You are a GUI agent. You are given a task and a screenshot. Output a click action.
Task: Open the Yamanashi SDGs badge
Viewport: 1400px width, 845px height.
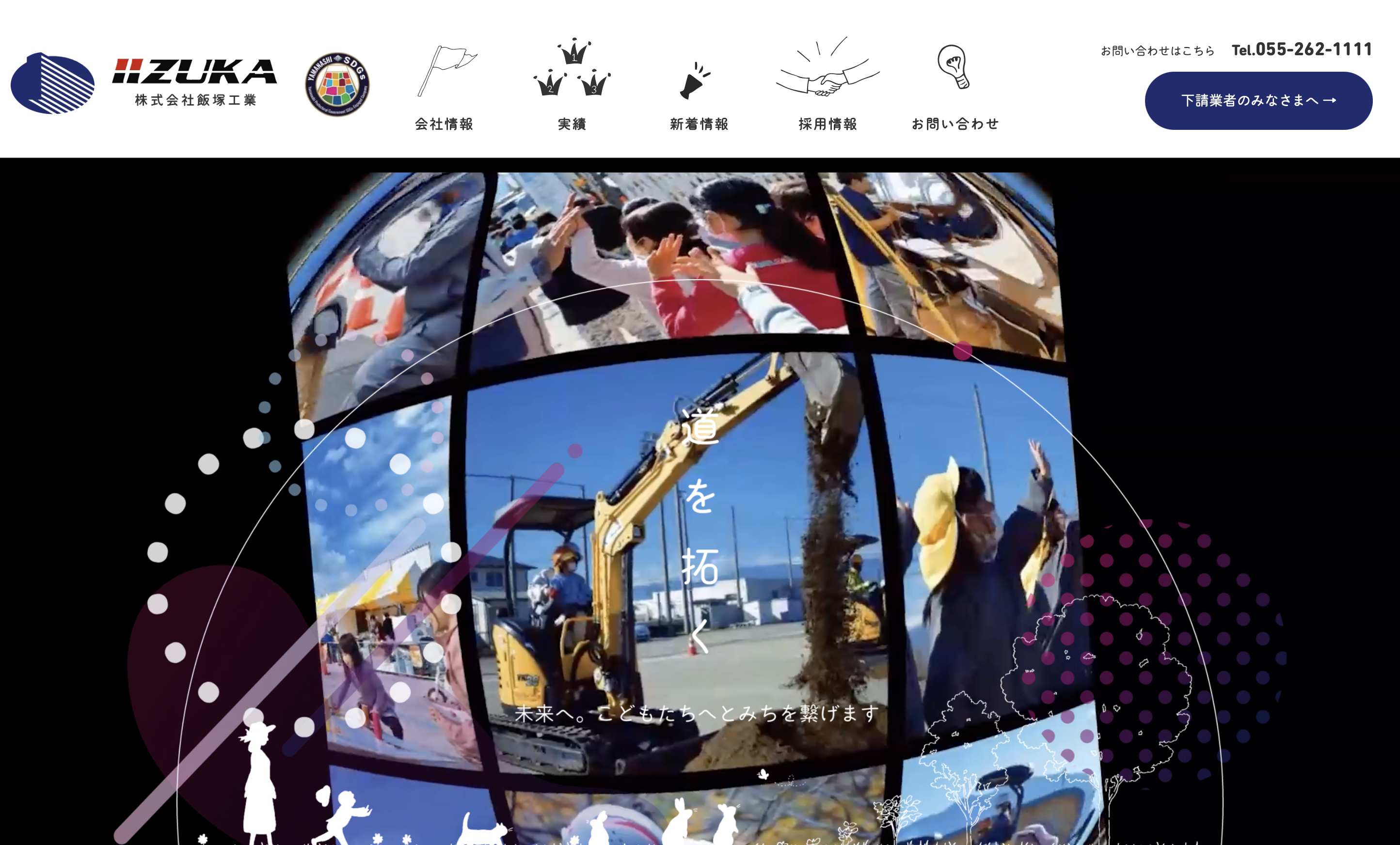click(337, 85)
